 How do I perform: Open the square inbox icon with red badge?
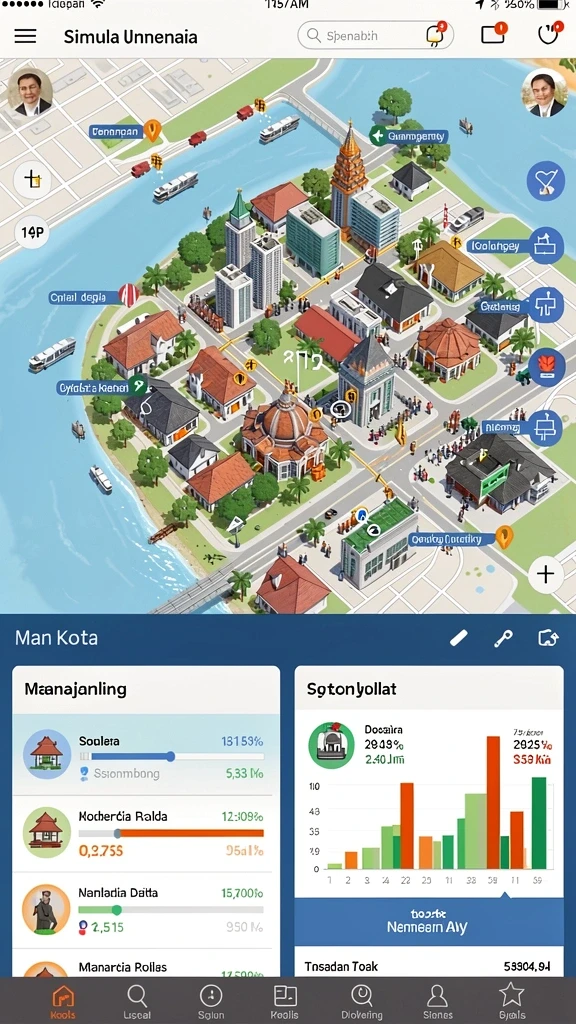click(493, 34)
